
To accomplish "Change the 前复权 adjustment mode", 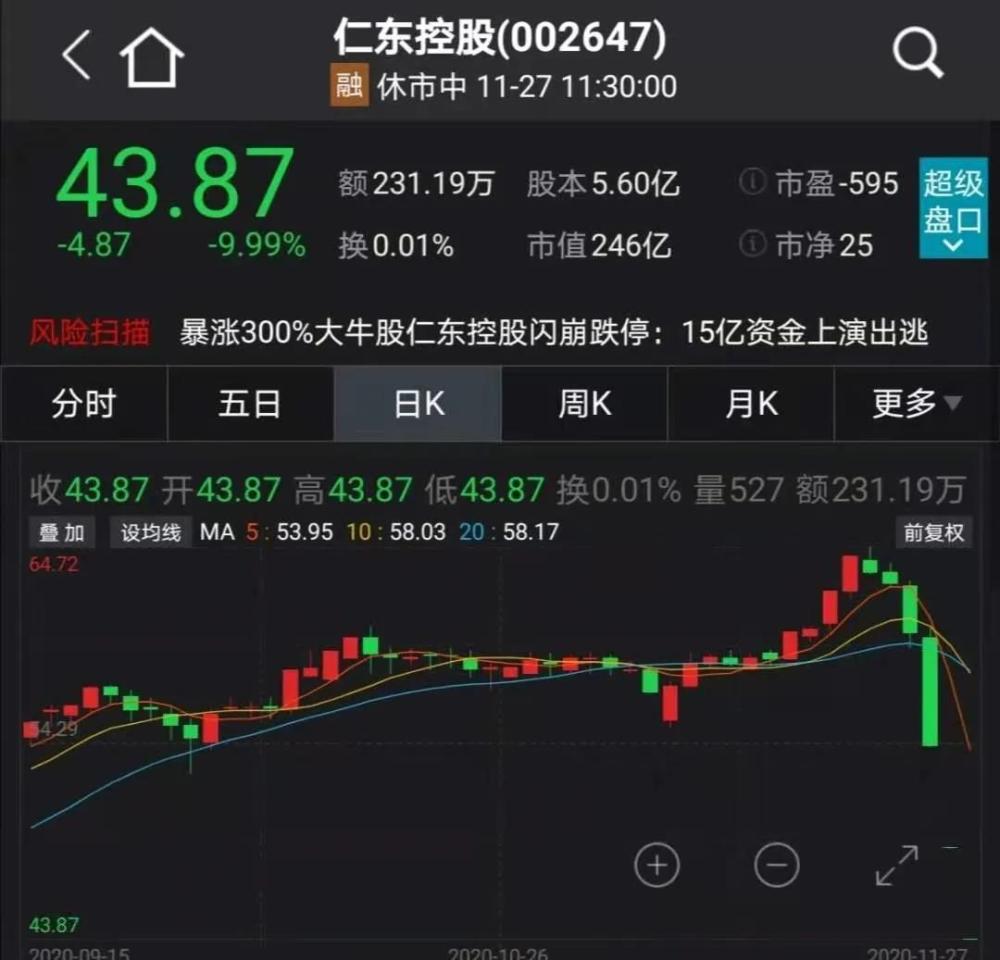I will 934,532.
